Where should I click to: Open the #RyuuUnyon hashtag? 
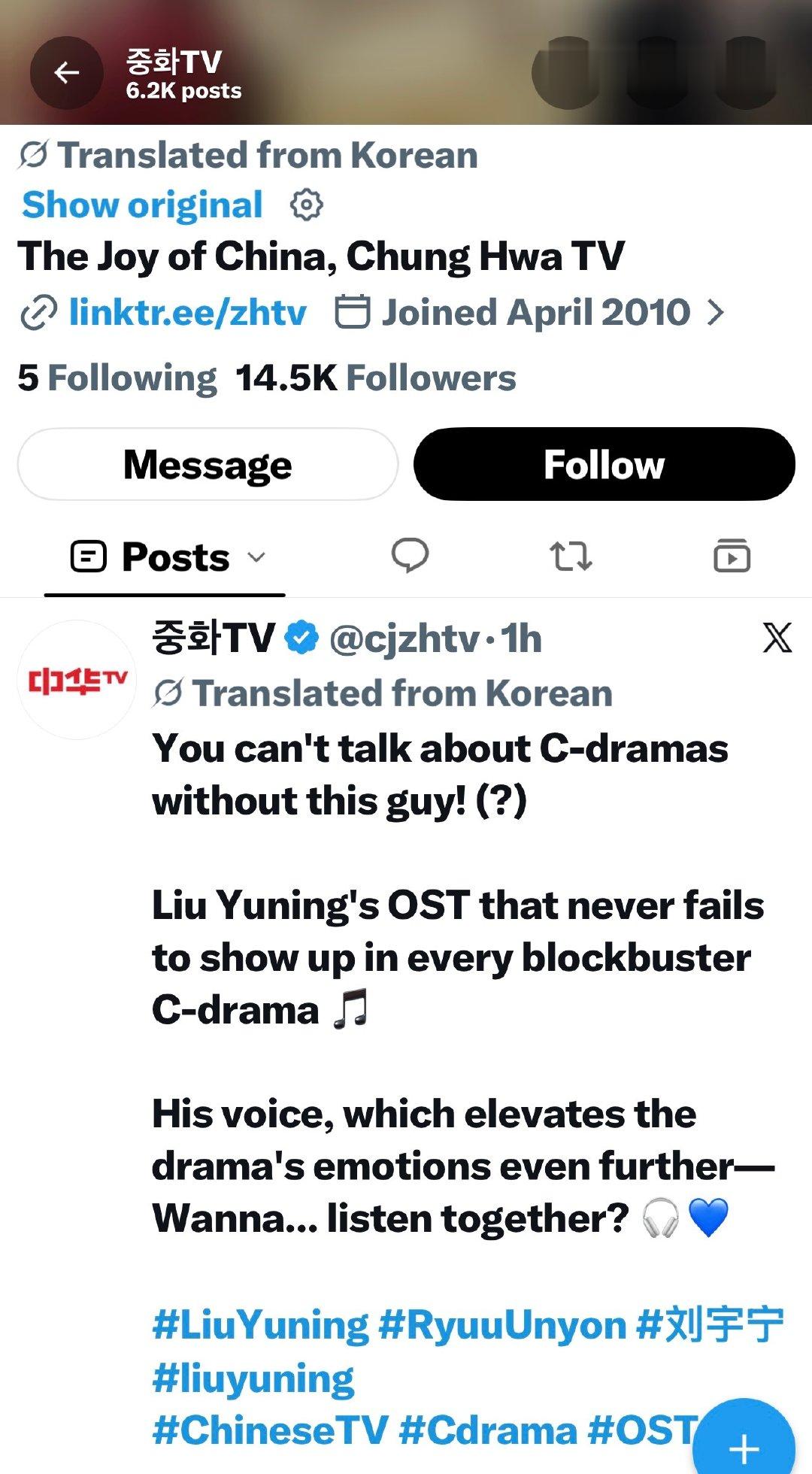[x=502, y=1326]
